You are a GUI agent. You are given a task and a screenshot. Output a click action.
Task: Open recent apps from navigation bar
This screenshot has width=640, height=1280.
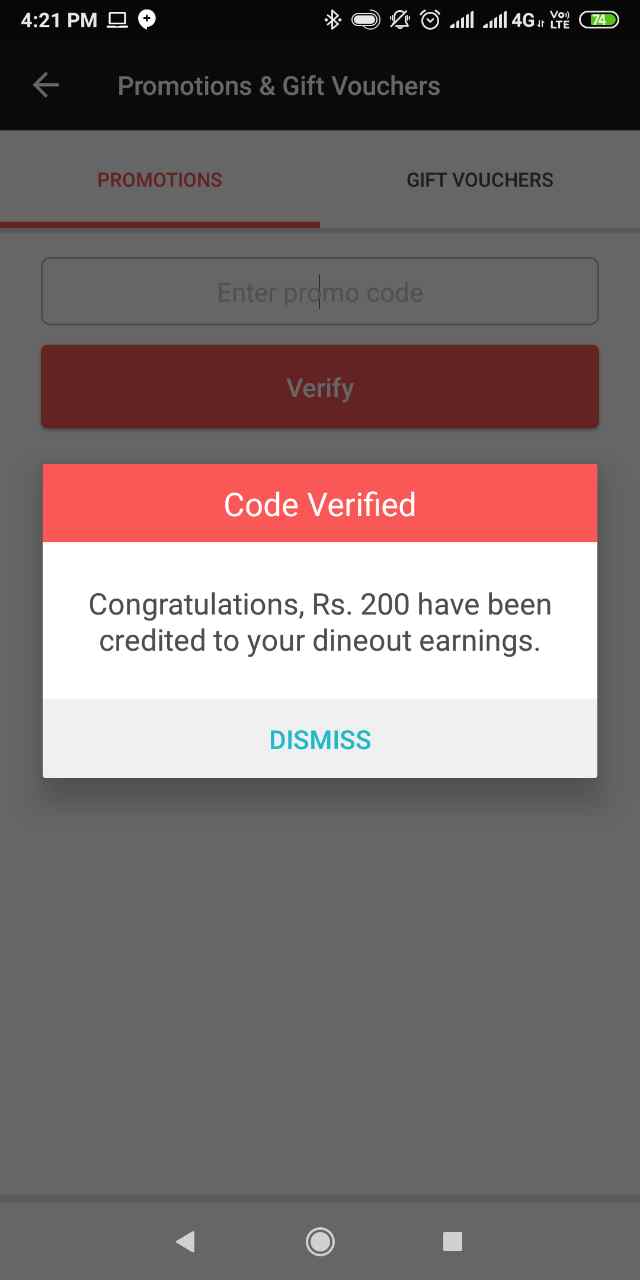click(x=452, y=1242)
